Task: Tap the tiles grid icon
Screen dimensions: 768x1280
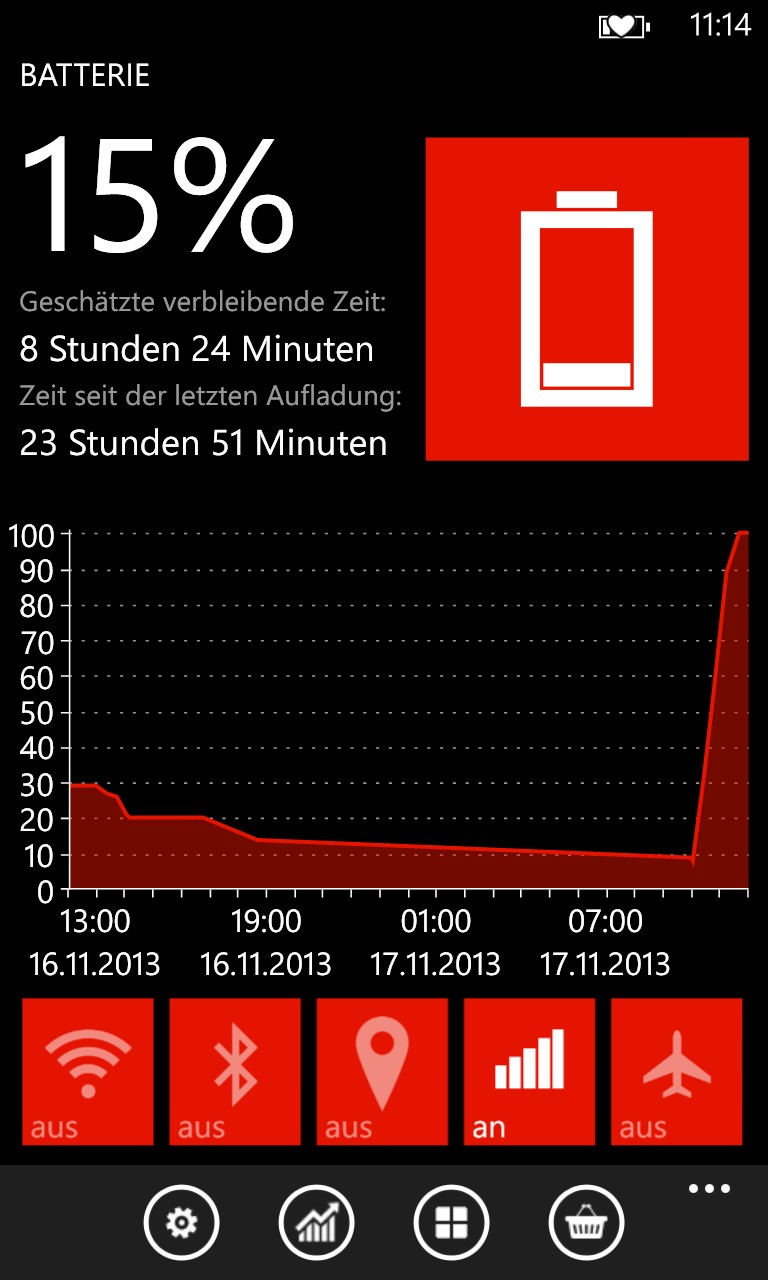Action: [451, 1222]
